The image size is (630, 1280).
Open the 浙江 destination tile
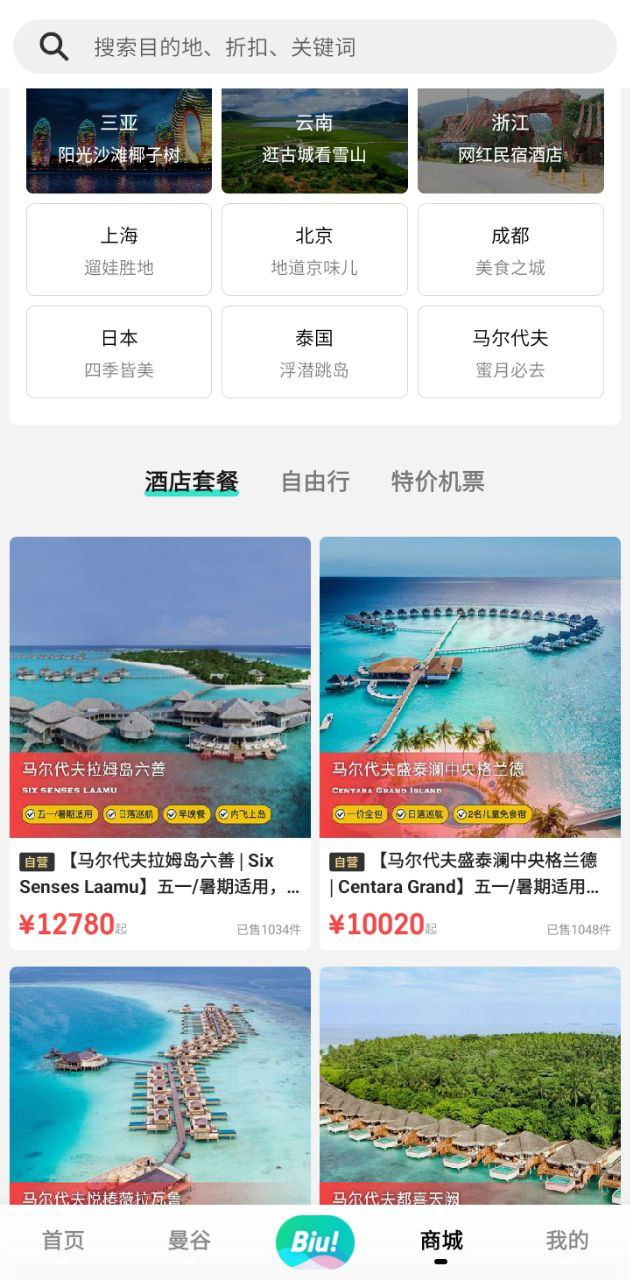(510, 140)
